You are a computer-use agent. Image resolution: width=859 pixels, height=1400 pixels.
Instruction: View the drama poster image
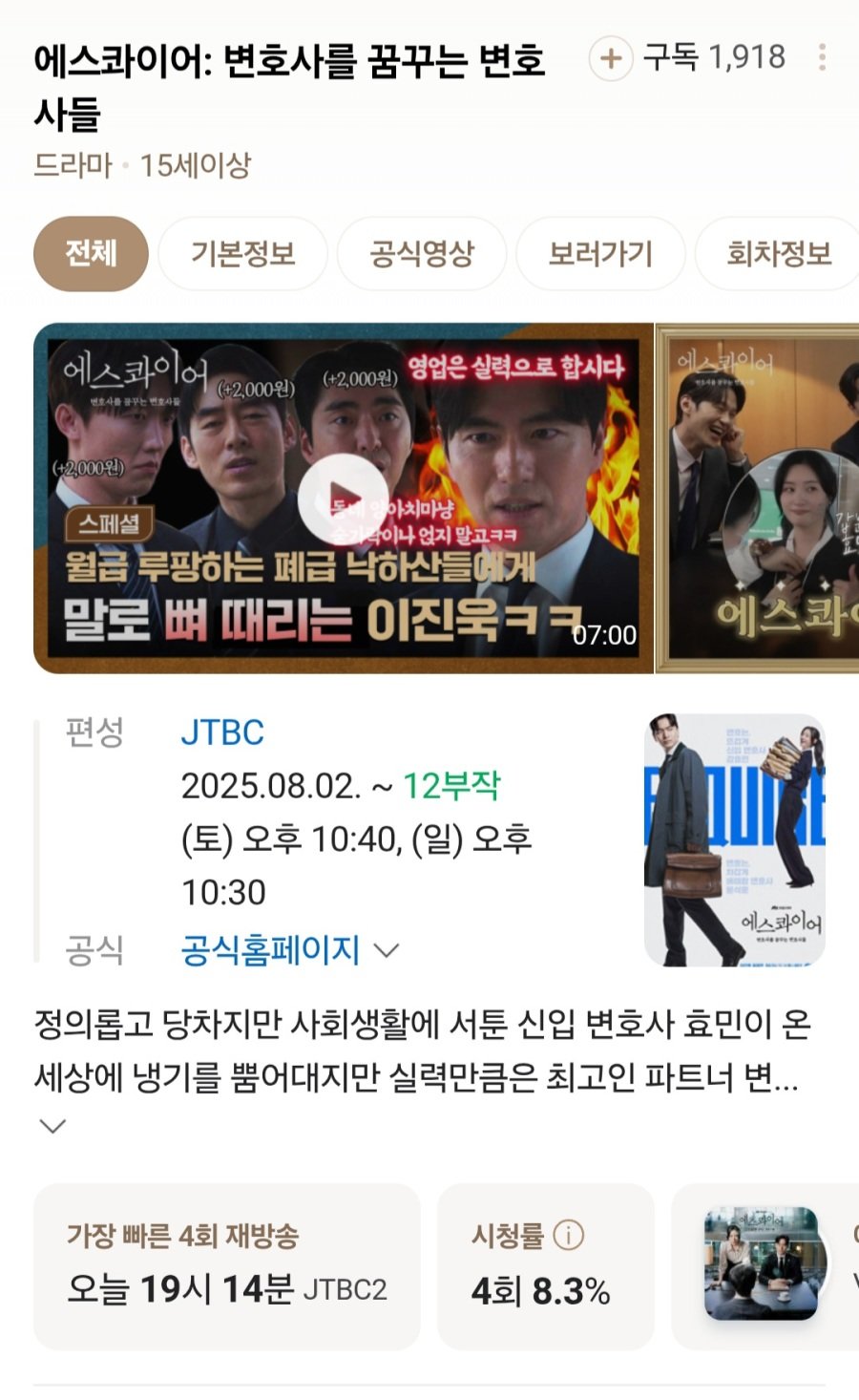(x=733, y=839)
